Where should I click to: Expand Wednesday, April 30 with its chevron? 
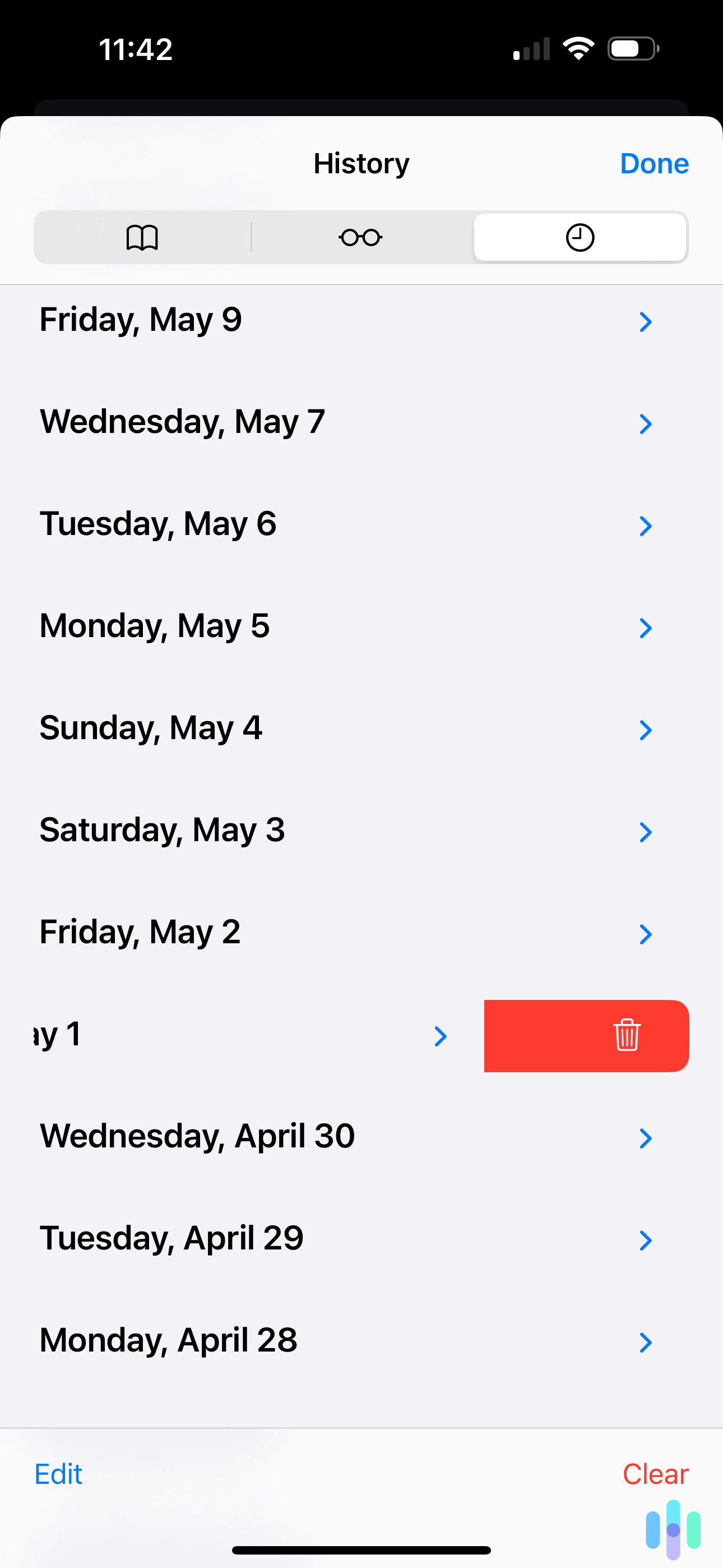click(646, 1138)
